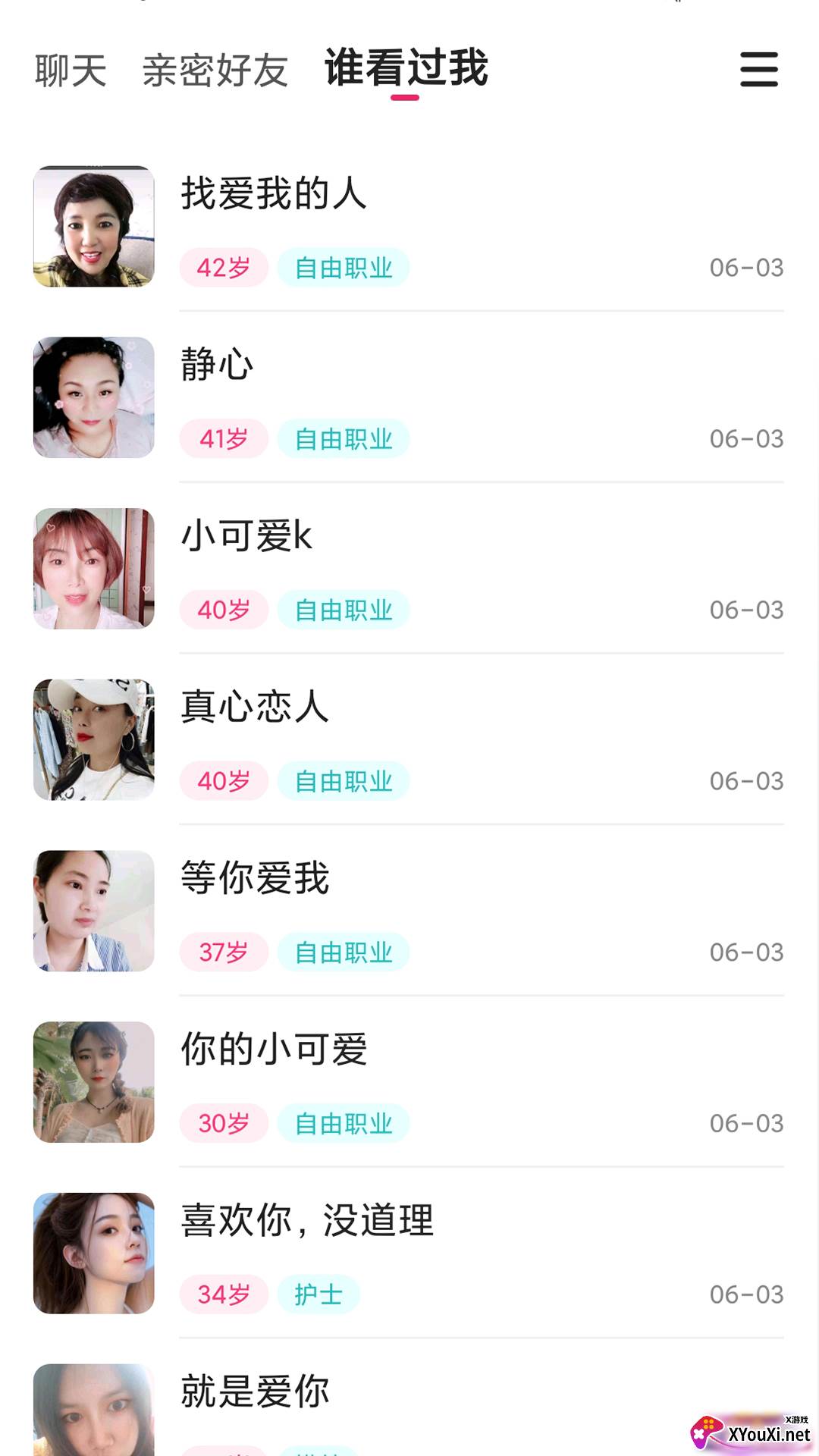
Task: Open 小可爱k's profile photo
Action: tap(93, 568)
